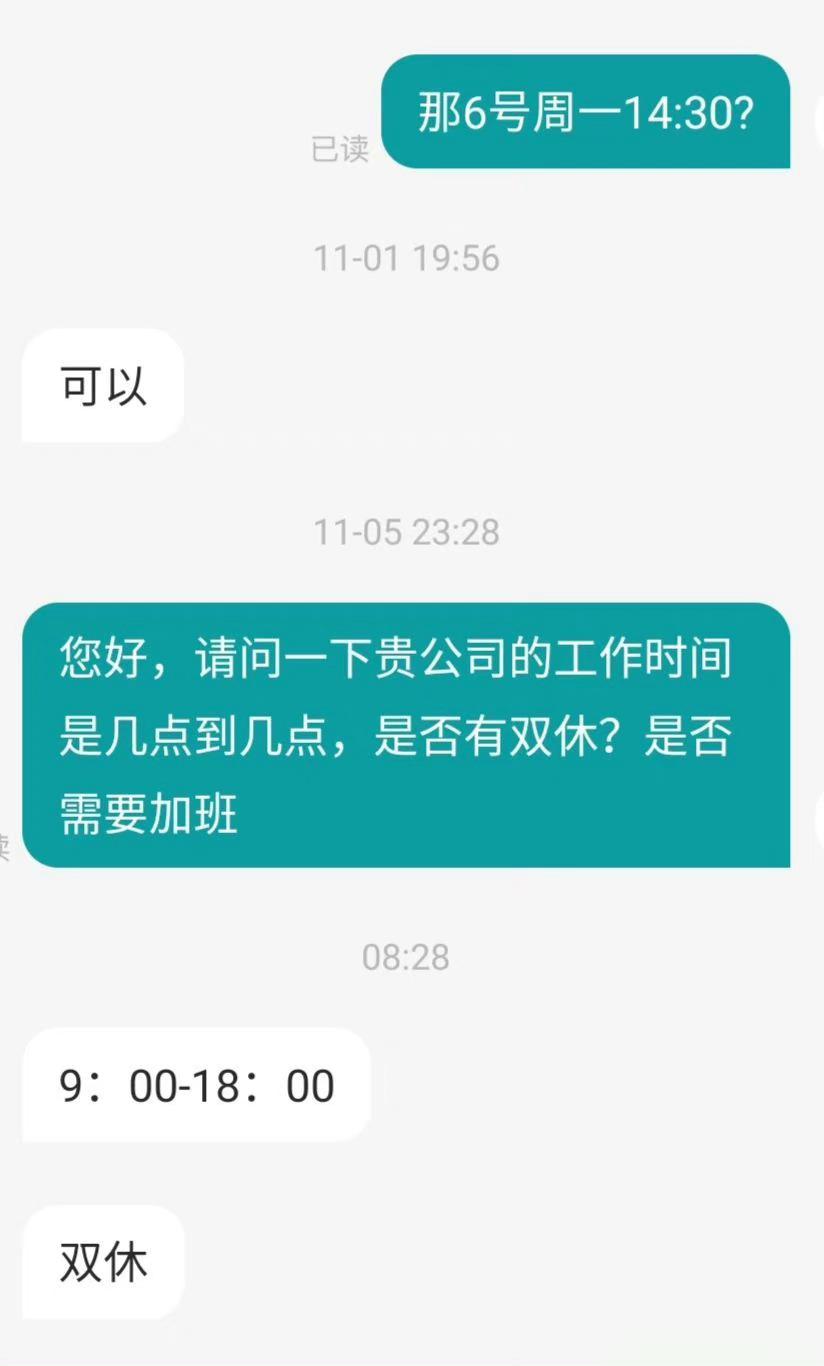Select the "已读" read receipt label
This screenshot has height=1366, width=824.
(339, 150)
